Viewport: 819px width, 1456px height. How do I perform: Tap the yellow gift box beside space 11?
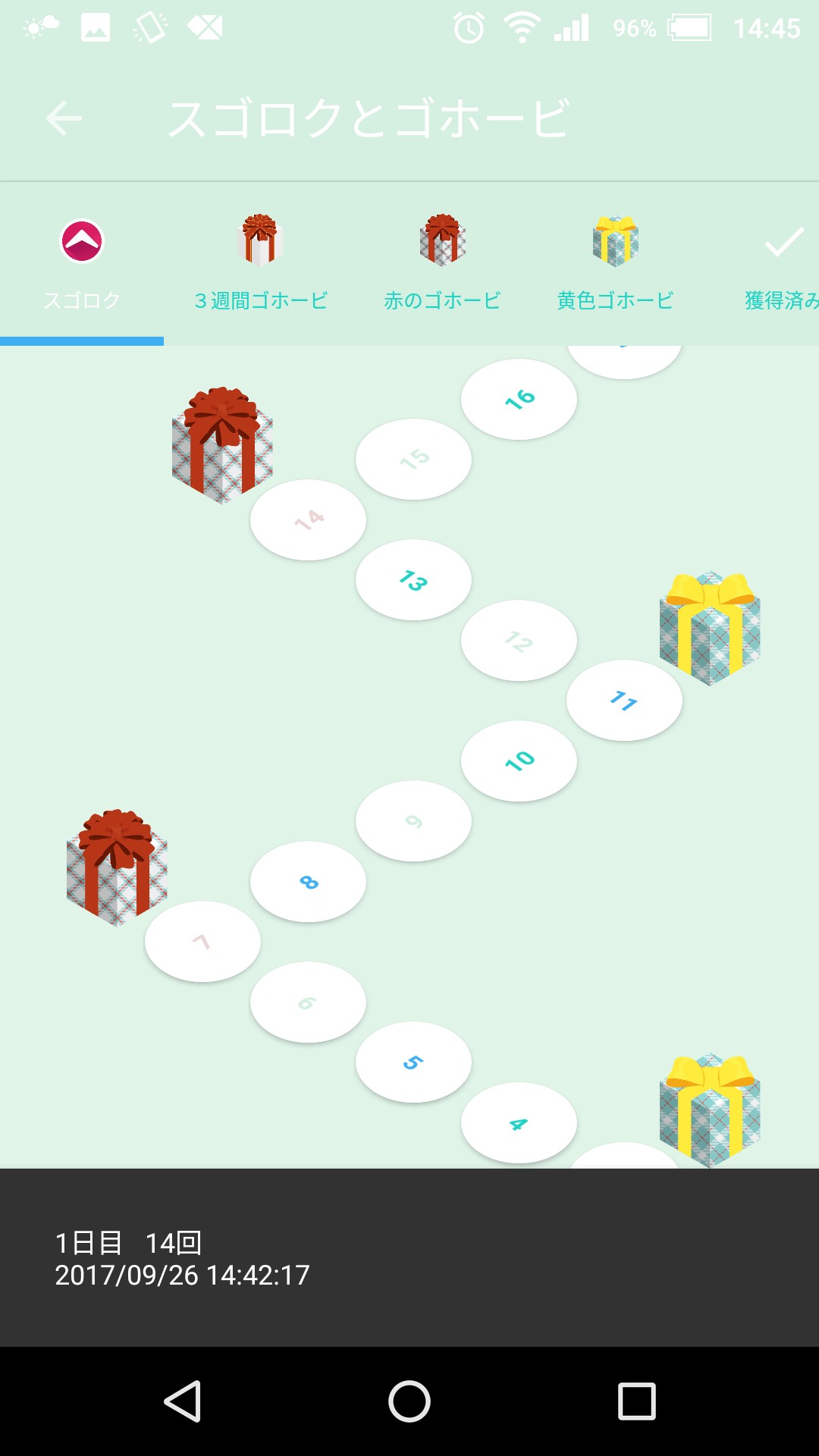tap(710, 628)
